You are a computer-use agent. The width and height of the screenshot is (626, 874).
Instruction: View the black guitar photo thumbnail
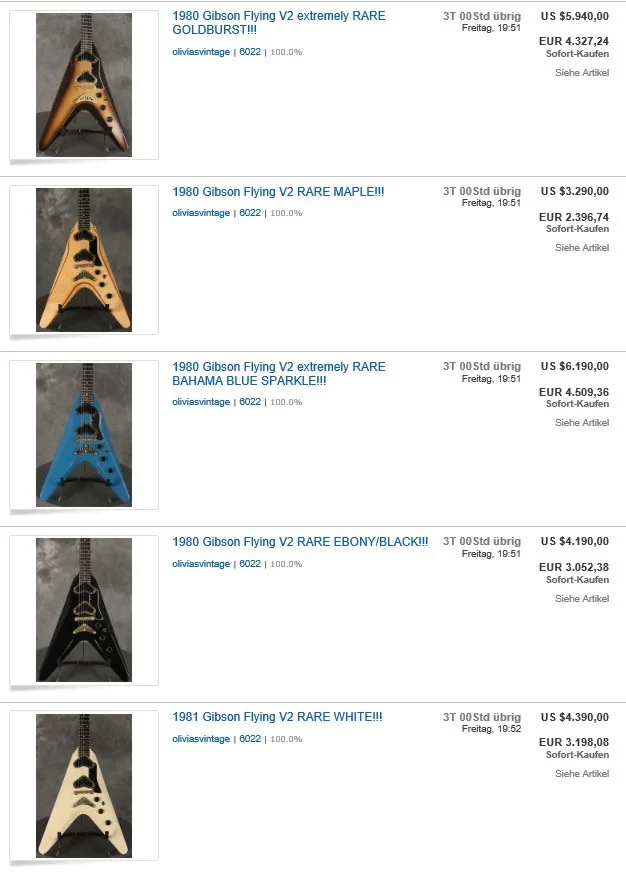(x=84, y=610)
